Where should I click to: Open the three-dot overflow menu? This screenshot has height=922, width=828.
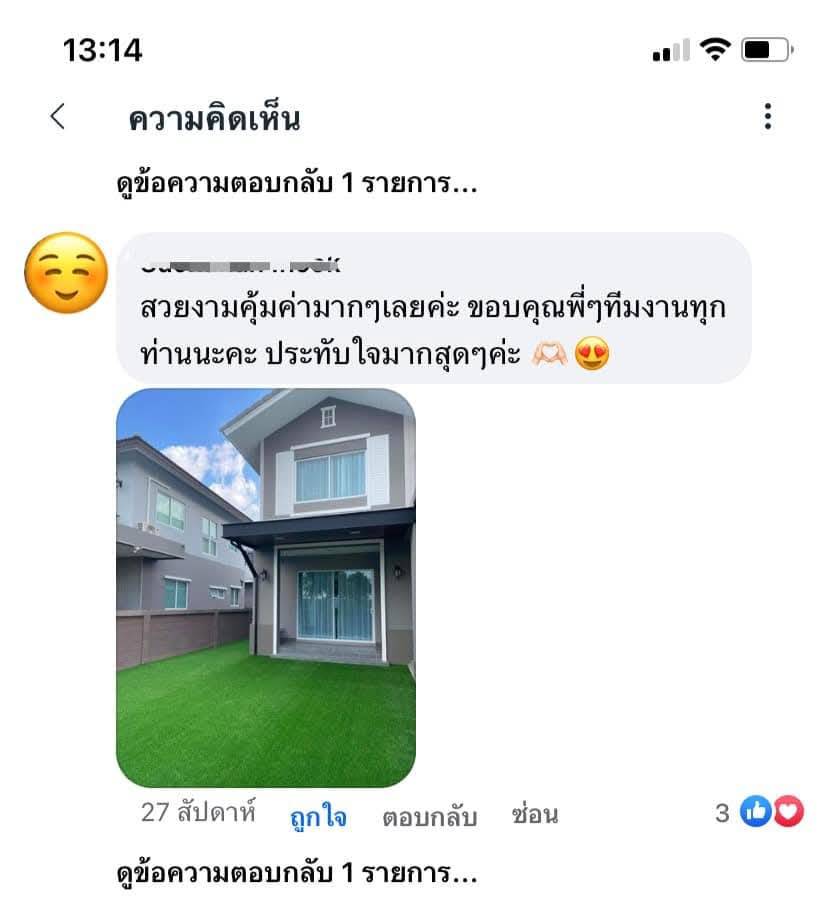[x=767, y=117]
